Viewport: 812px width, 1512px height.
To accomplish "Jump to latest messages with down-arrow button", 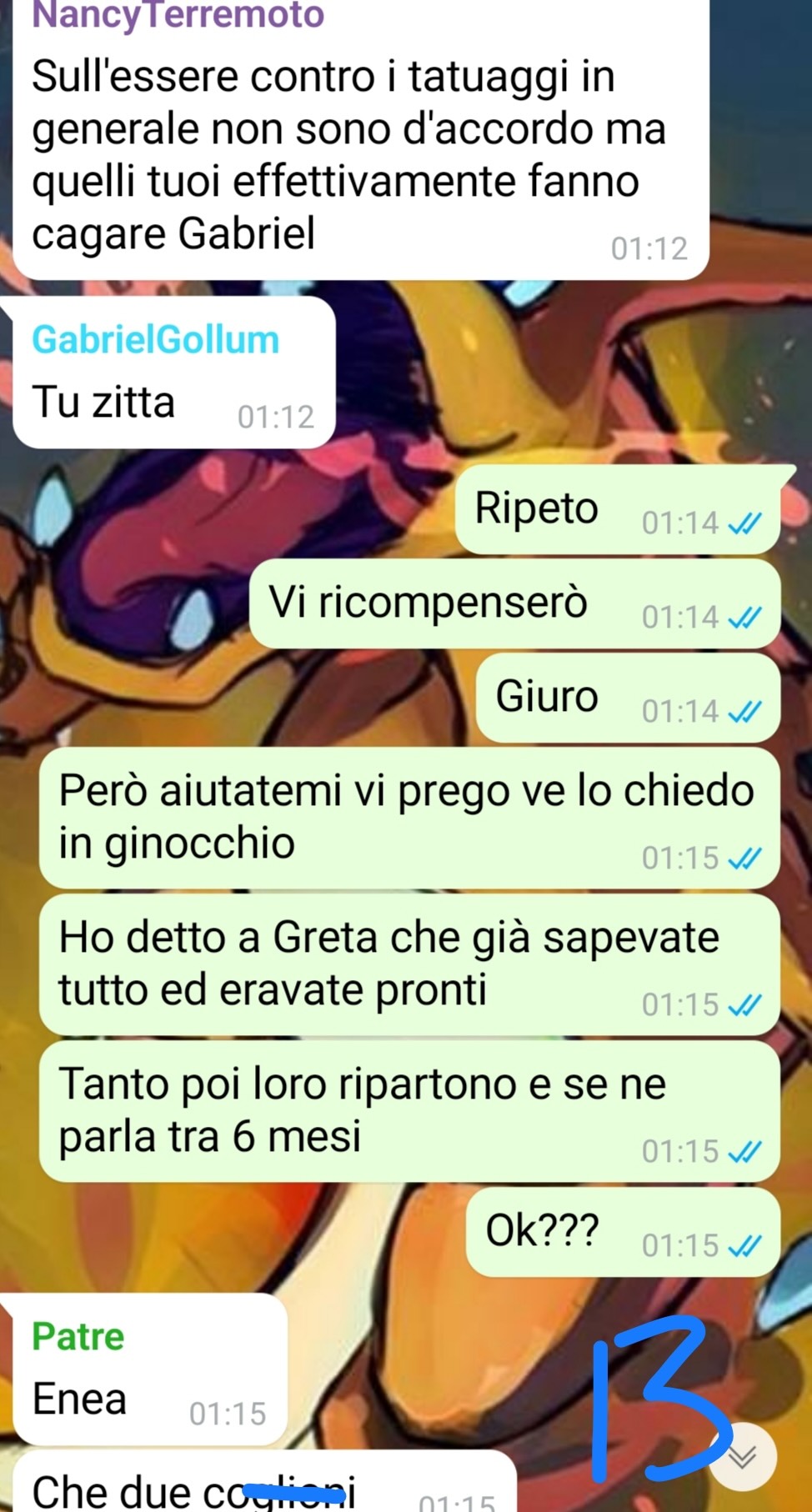I will 743,1457.
